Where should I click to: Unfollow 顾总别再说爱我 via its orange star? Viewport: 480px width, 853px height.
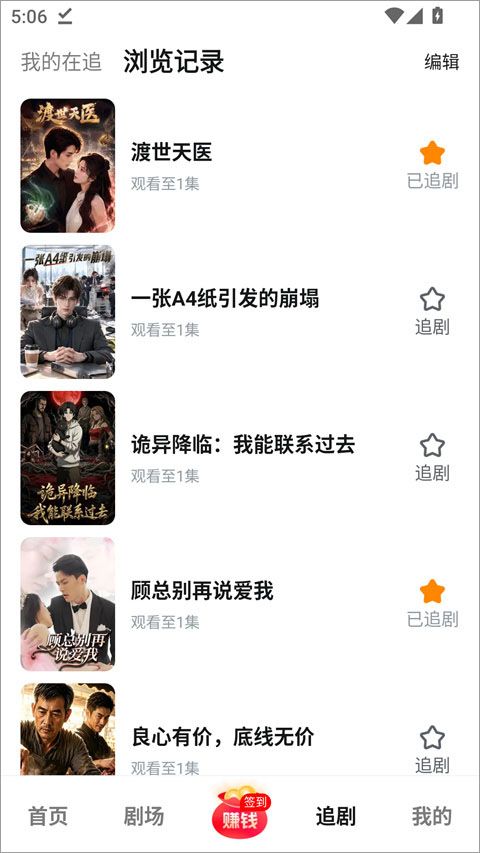(433, 604)
